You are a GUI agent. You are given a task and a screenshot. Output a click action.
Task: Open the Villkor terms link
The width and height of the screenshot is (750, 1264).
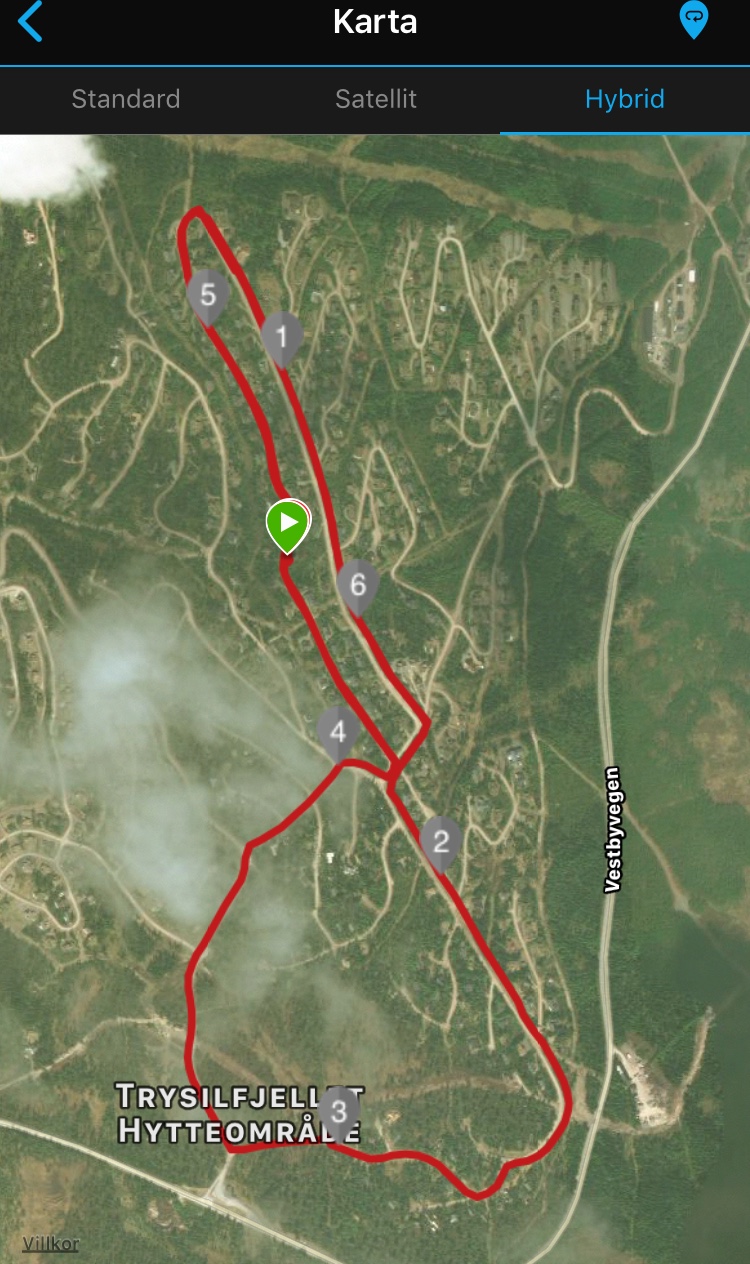click(x=51, y=1243)
